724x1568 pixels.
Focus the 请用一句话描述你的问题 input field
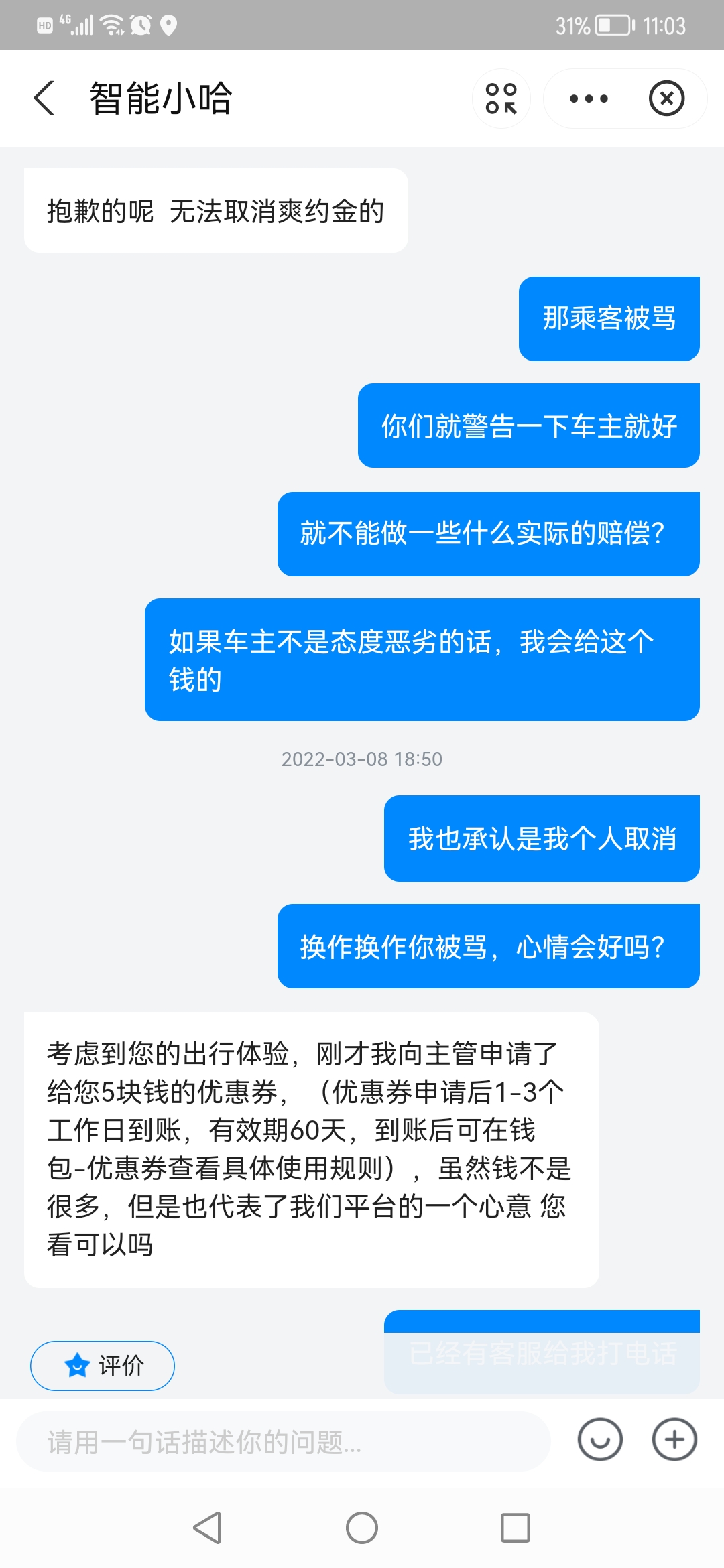coord(282,1441)
